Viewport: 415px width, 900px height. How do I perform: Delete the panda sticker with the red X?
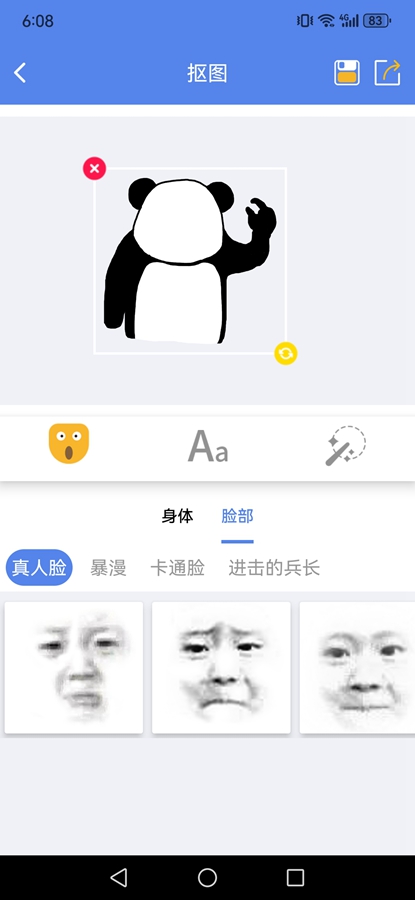point(95,168)
